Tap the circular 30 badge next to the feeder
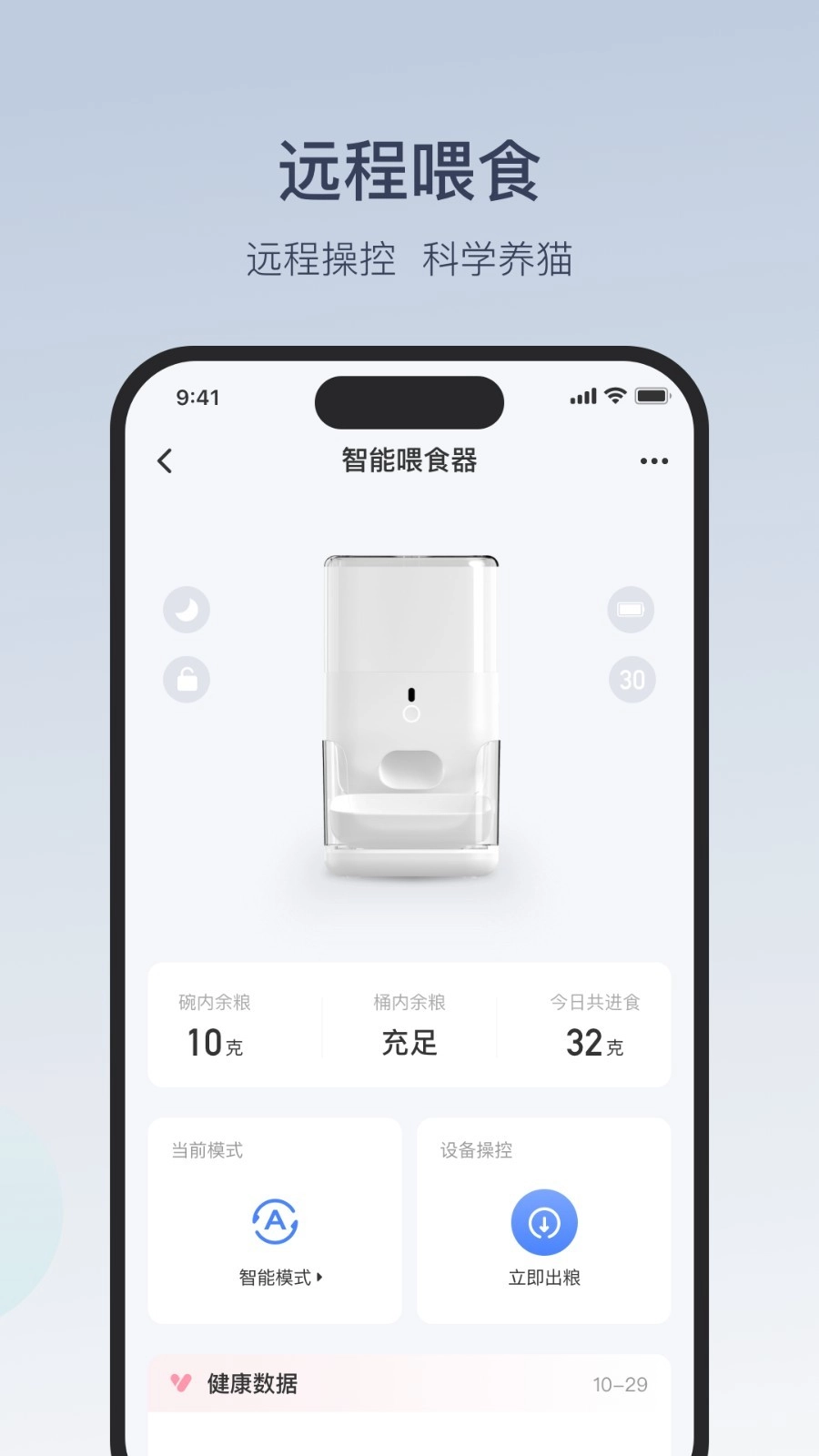The width and height of the screenshot is (819, 1456). [x=631, y=680]
